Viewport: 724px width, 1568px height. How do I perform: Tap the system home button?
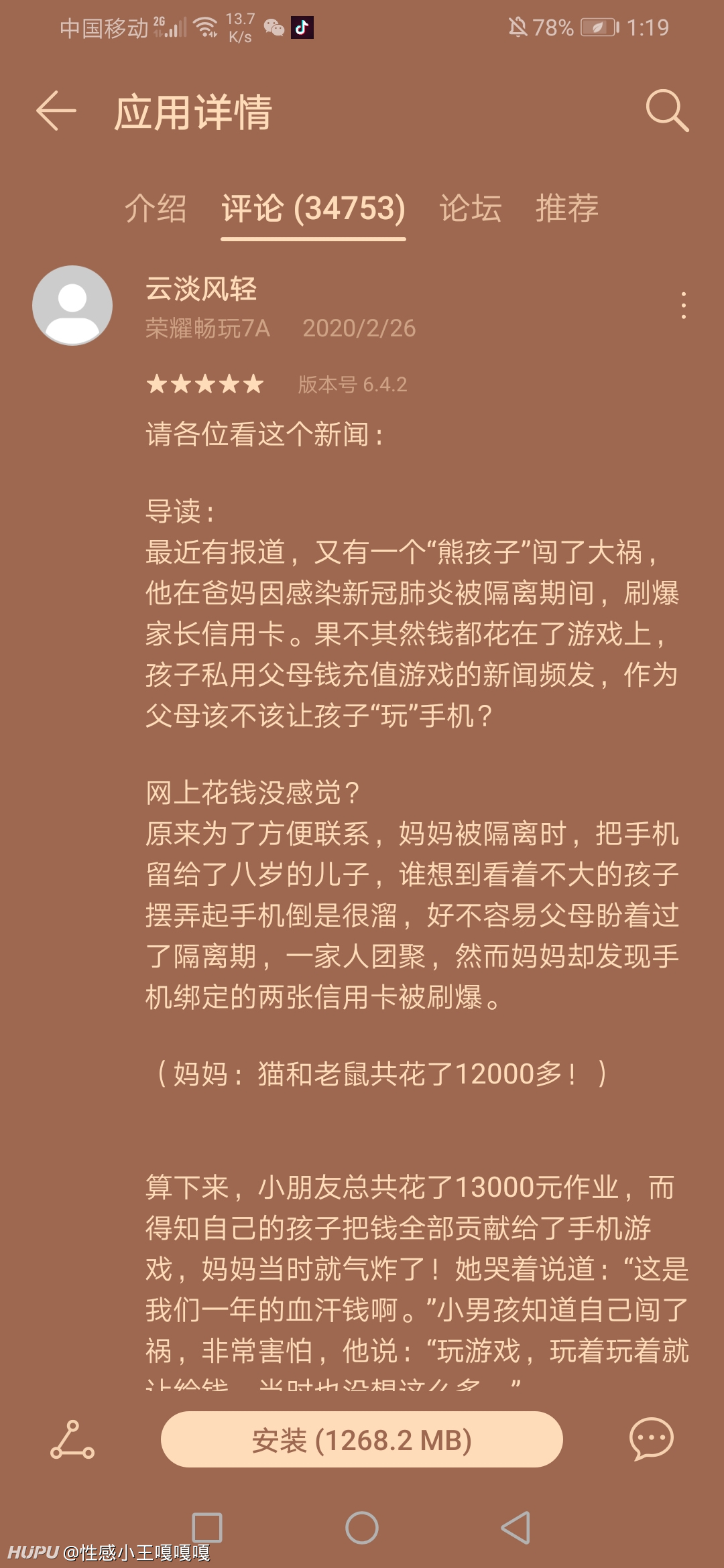coord(362,1528)
